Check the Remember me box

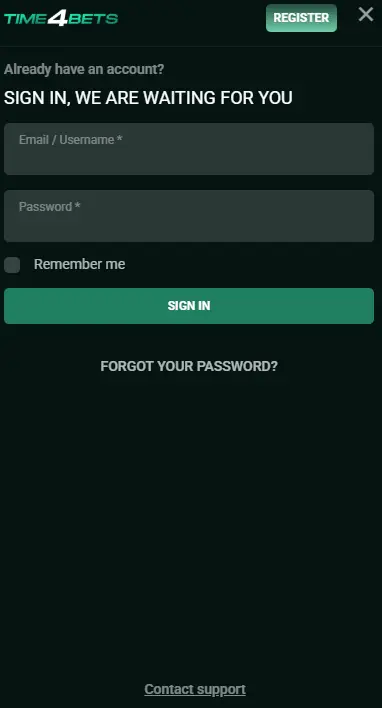pyautogui.click(x=12, y=265)
